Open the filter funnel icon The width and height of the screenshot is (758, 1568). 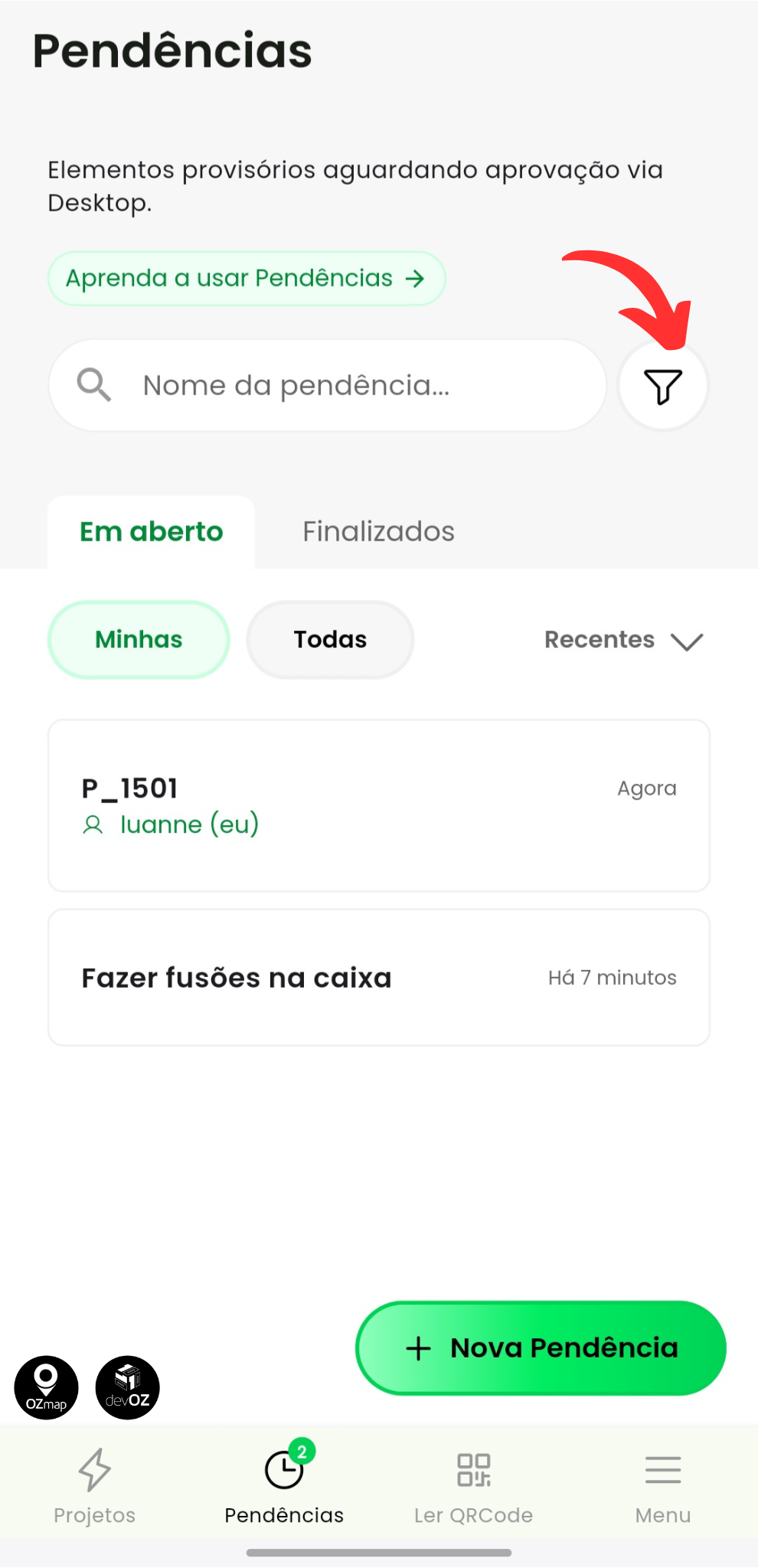663,386
